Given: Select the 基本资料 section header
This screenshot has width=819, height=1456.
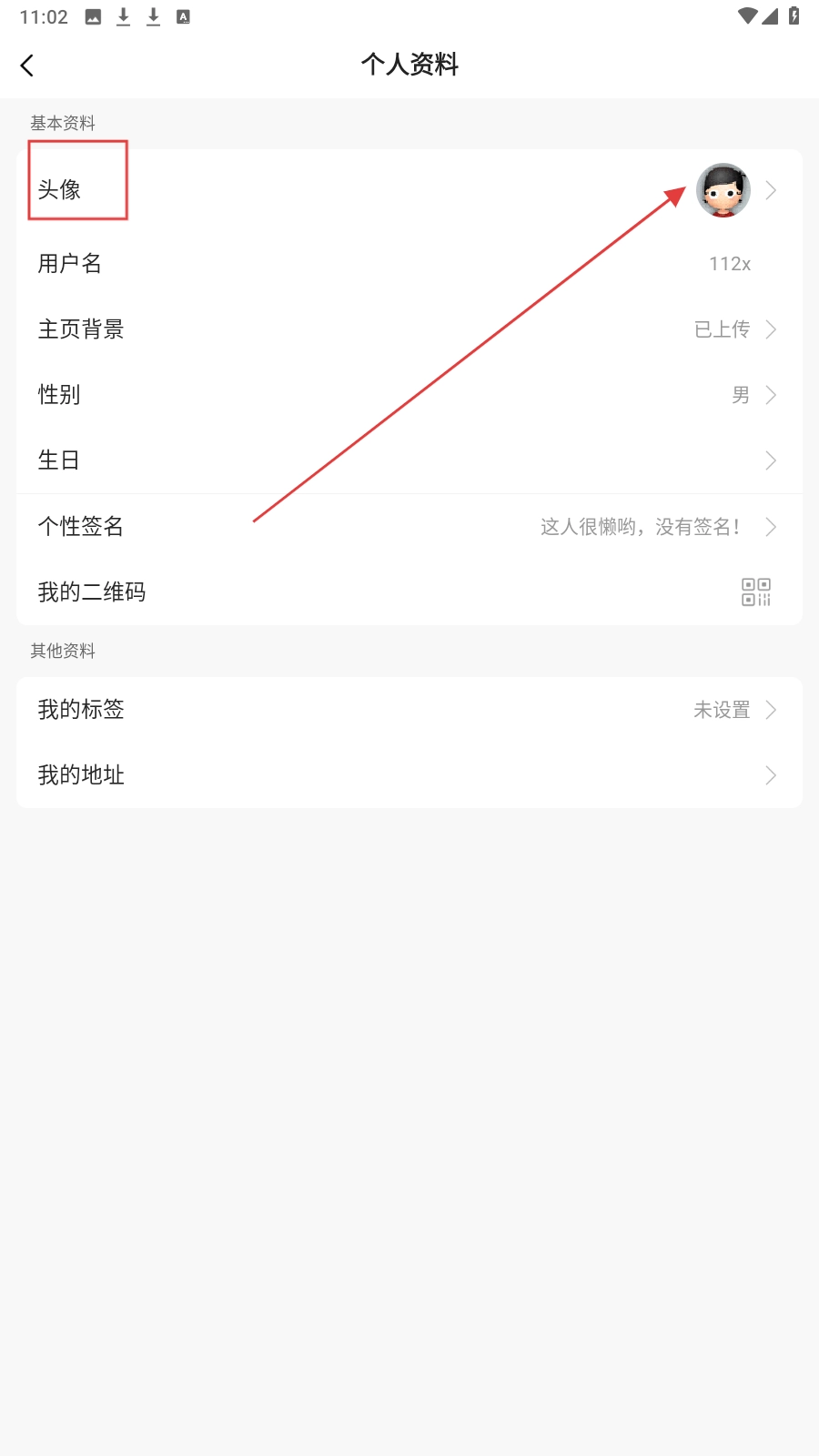Looking at the screenshot, I should pos(62,123).
